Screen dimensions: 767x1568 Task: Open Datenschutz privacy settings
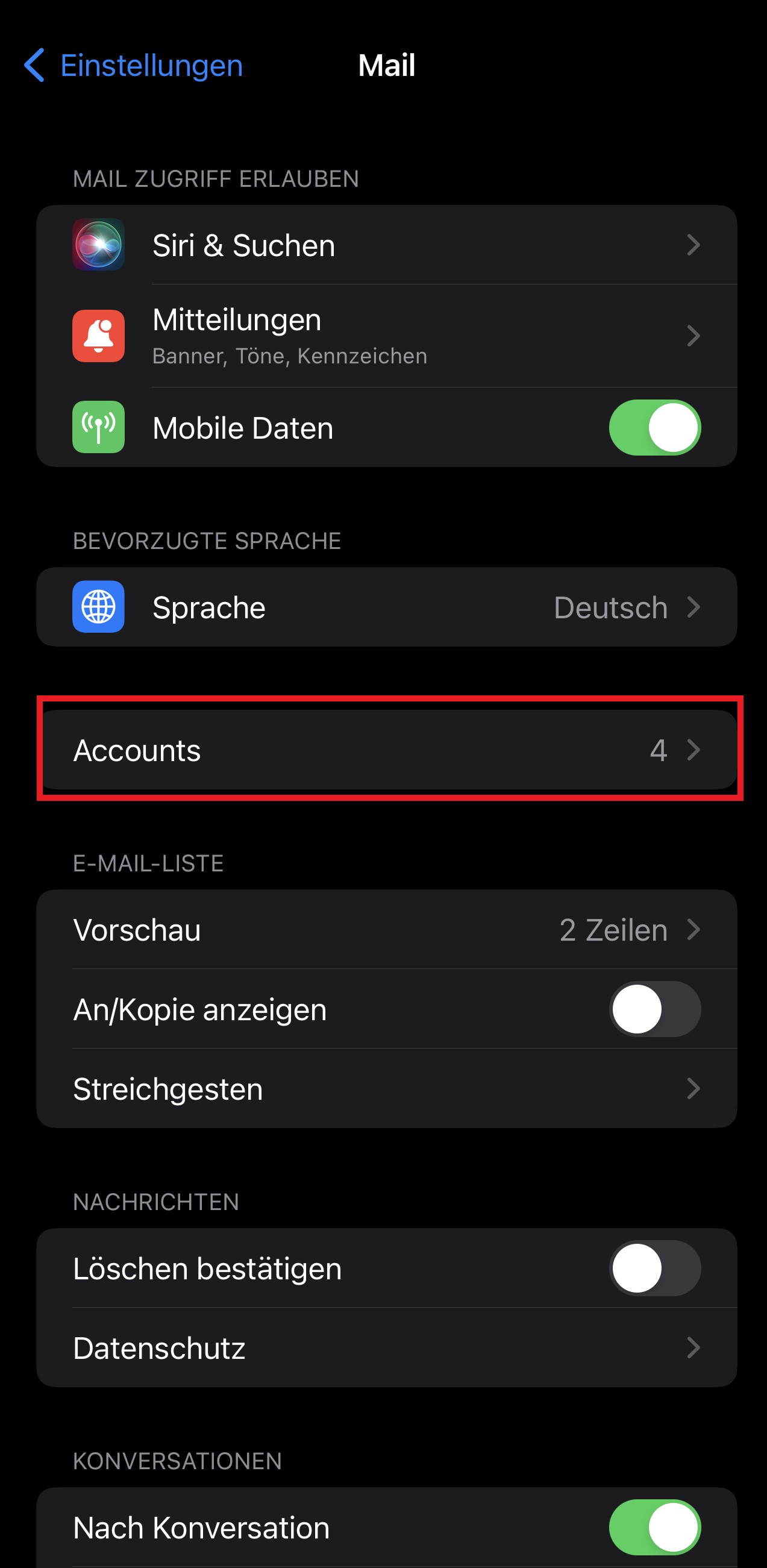pos(383,1349)
